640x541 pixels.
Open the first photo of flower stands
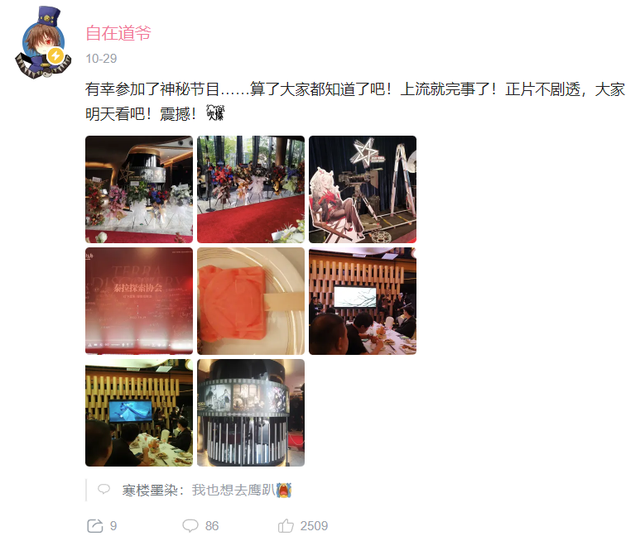pos(139,190)
